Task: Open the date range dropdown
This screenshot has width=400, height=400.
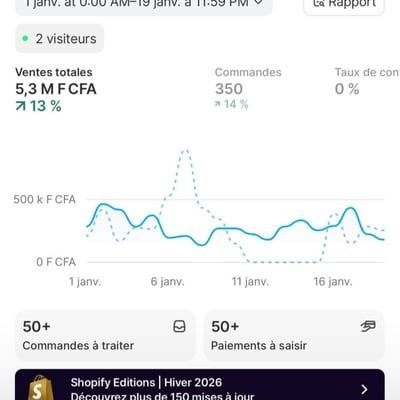Action: pyautogui.click(x=144, y=5)
